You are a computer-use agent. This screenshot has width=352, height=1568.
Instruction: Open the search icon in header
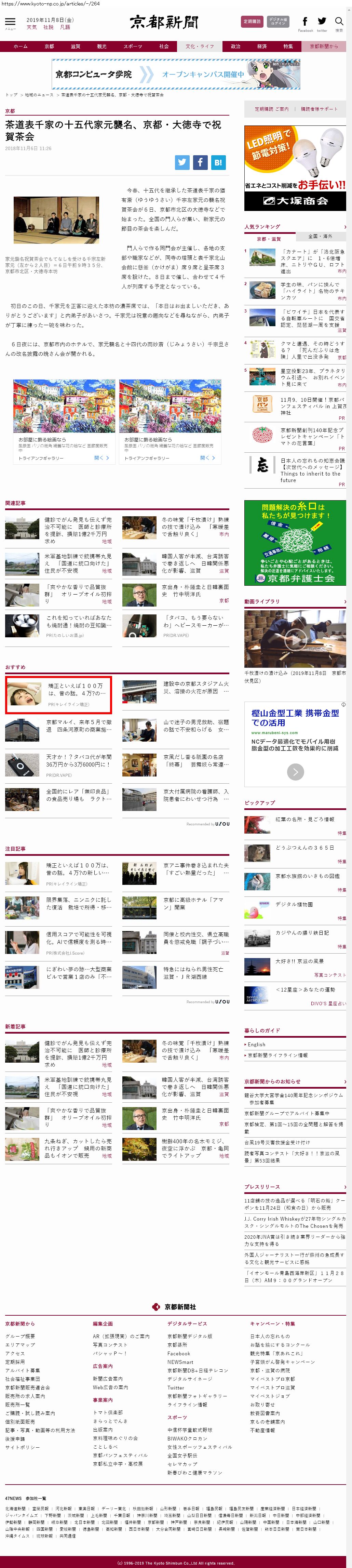coord(339,22)
